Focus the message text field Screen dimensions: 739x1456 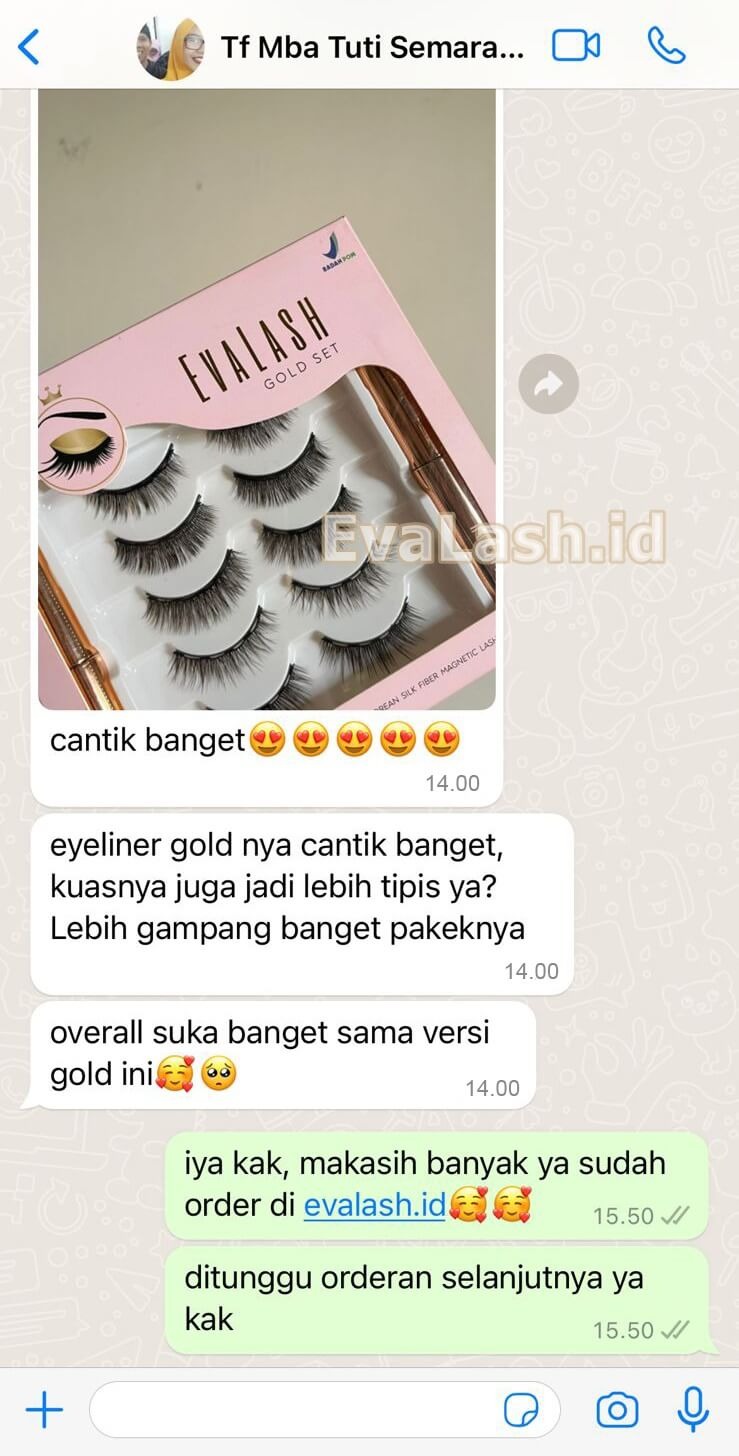tap(300, 1411)
